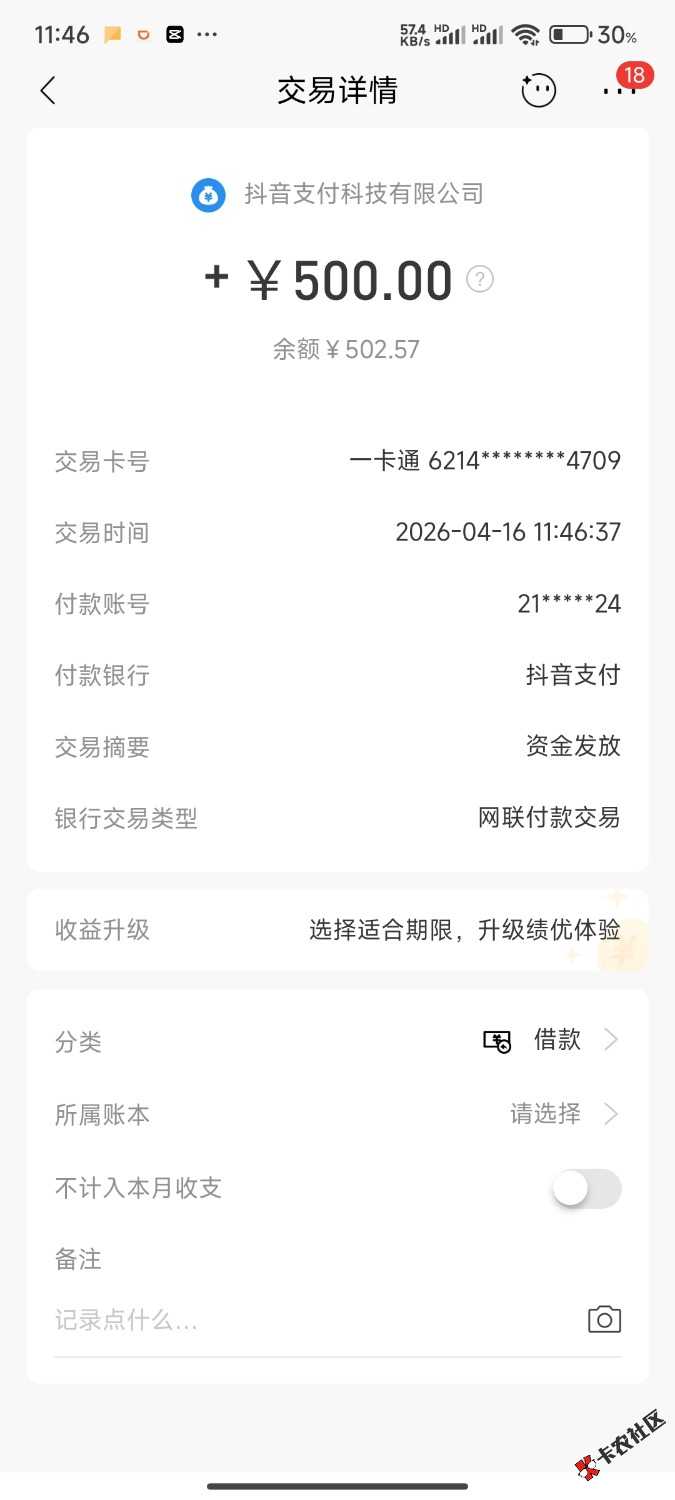
Task: Open the three-dot overflow menu
Action: [620, 91]
